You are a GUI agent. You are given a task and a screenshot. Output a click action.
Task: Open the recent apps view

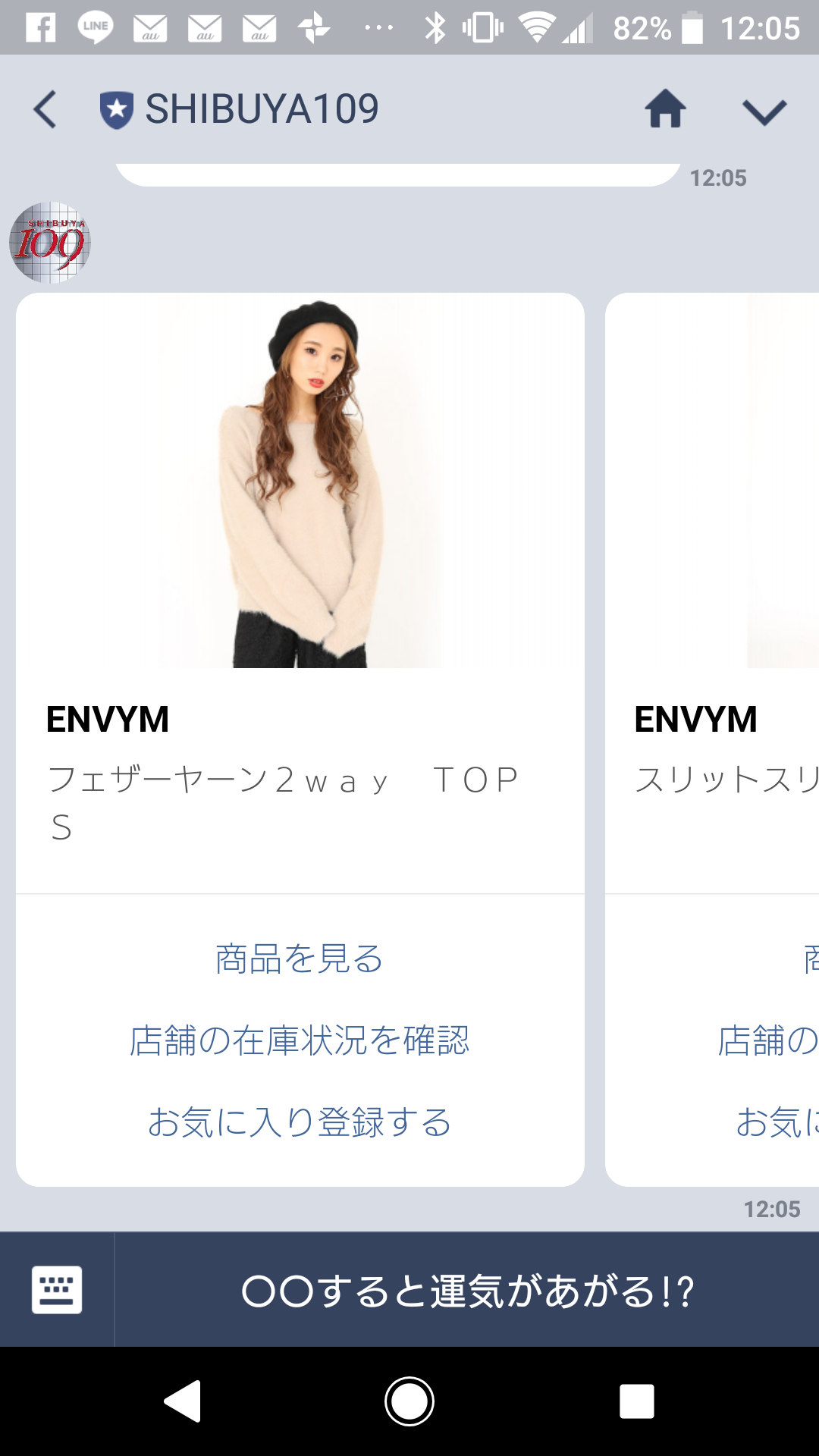[x=636, y=1401]
